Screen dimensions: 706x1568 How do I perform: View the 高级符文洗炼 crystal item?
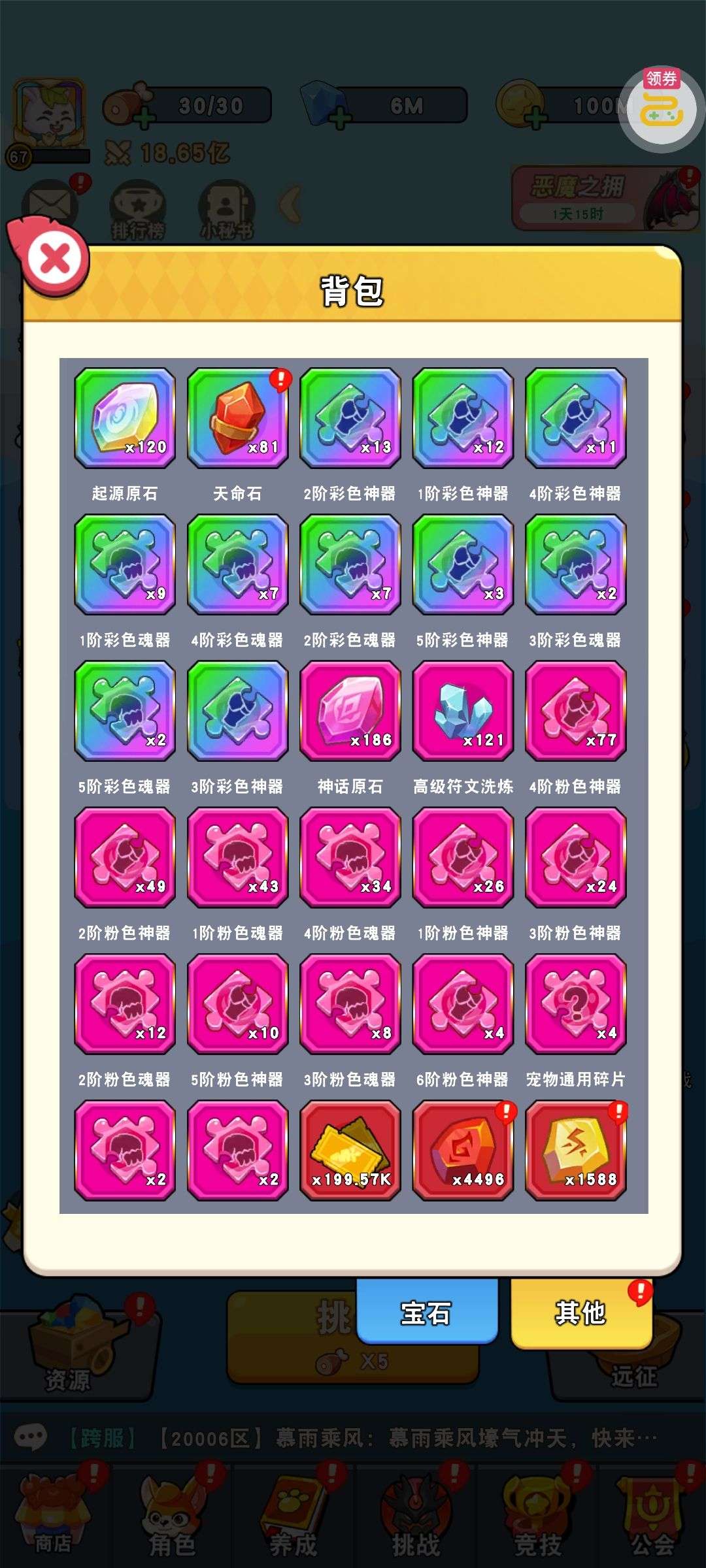point(463,711)
